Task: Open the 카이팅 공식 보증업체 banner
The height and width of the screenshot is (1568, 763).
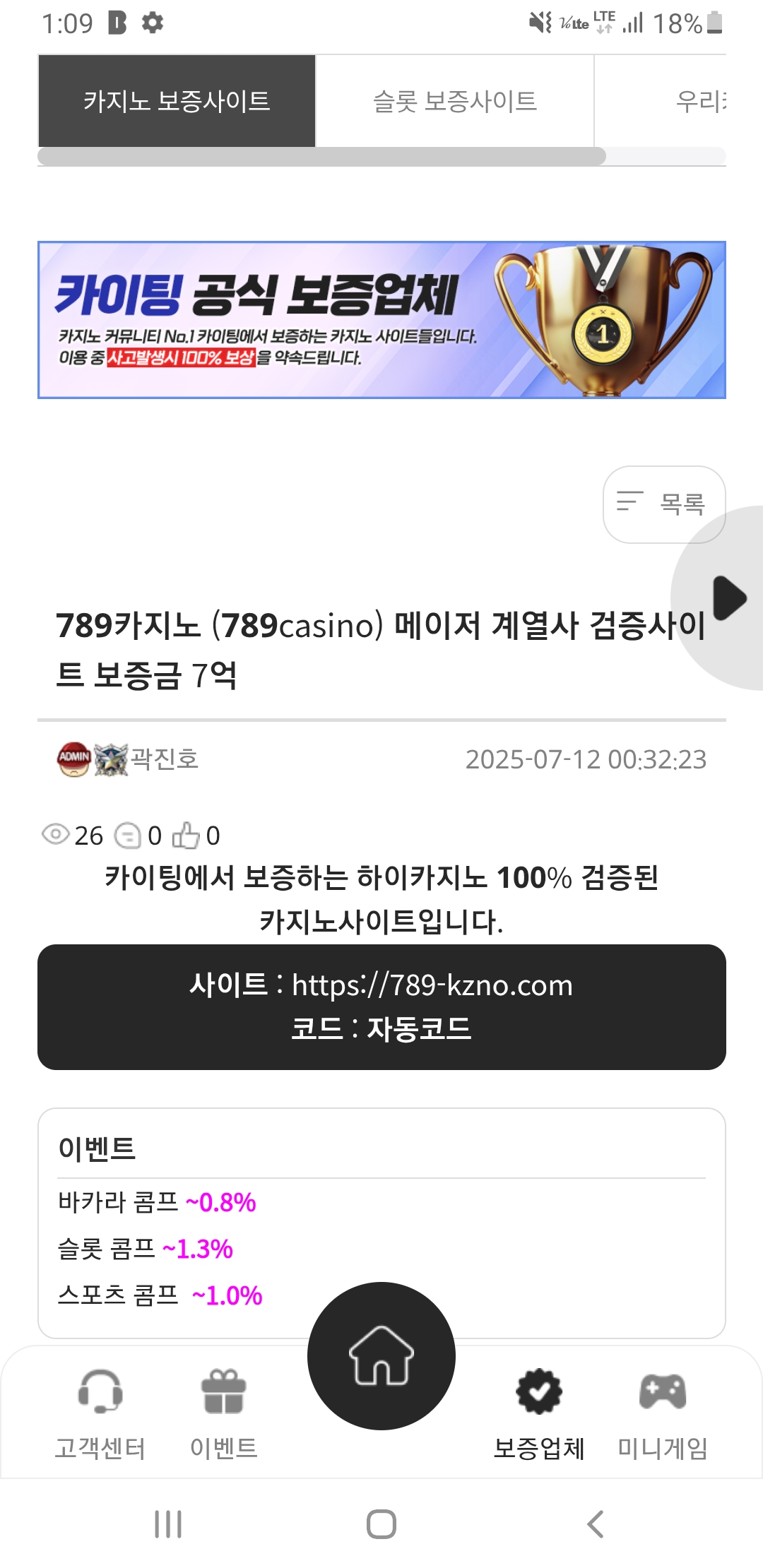Action: (381, 320)
